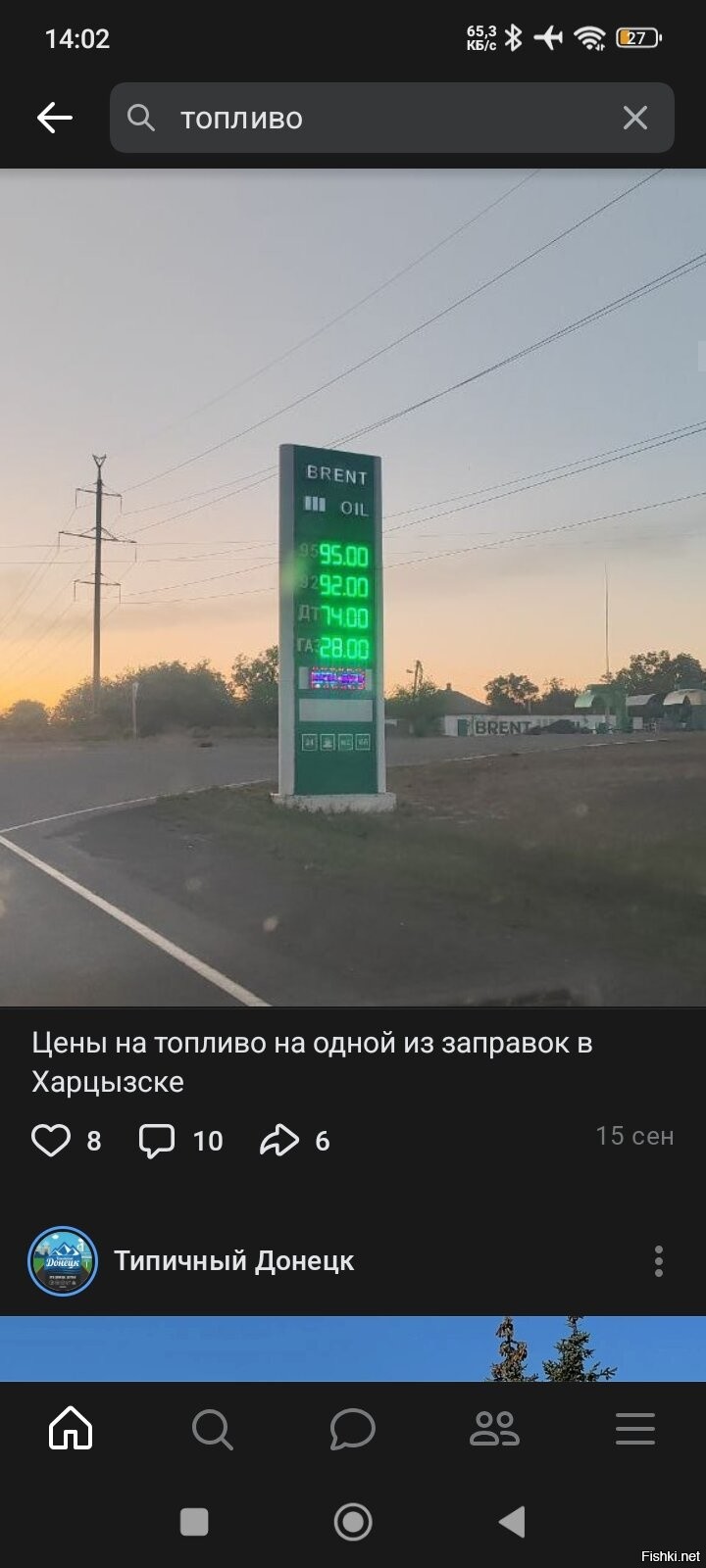Go back using the top-left arrow
This screenshot has width=706, height=1568.
click(55, 119)
